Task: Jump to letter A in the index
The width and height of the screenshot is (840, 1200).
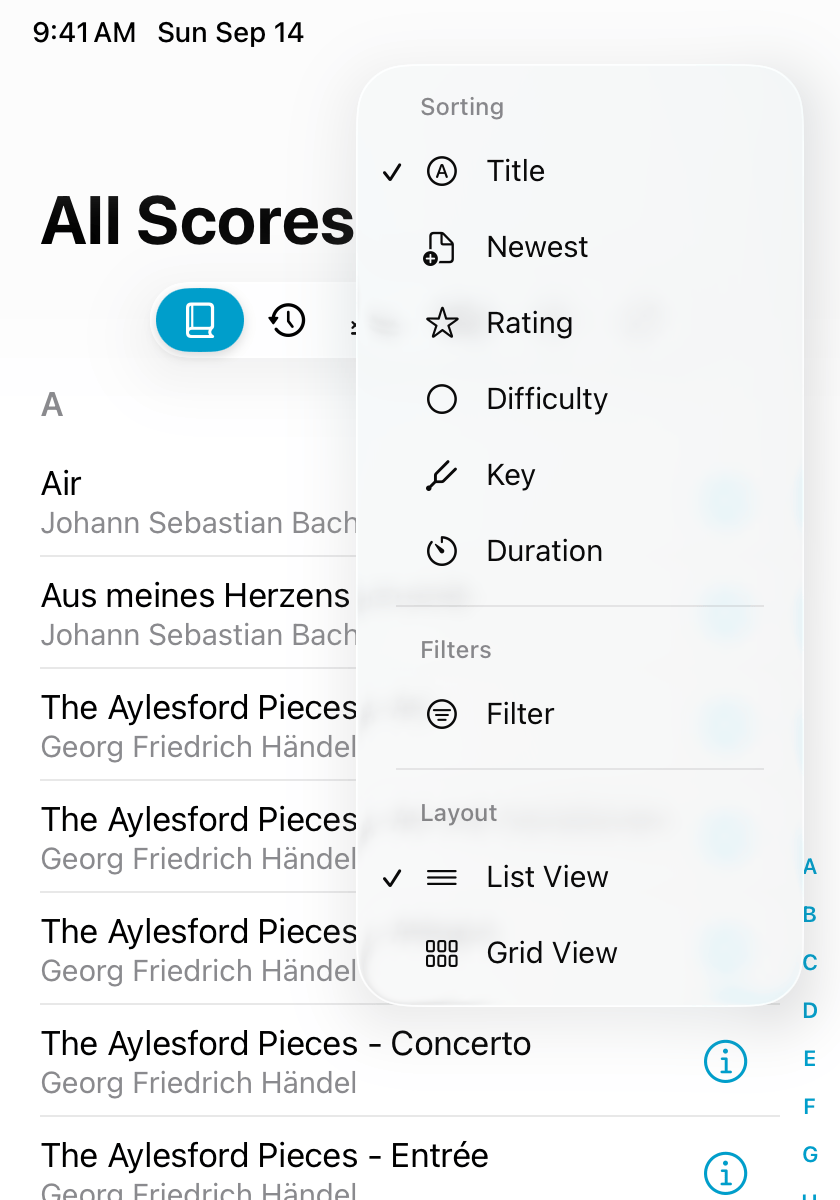Action: [x=808, y=867]
